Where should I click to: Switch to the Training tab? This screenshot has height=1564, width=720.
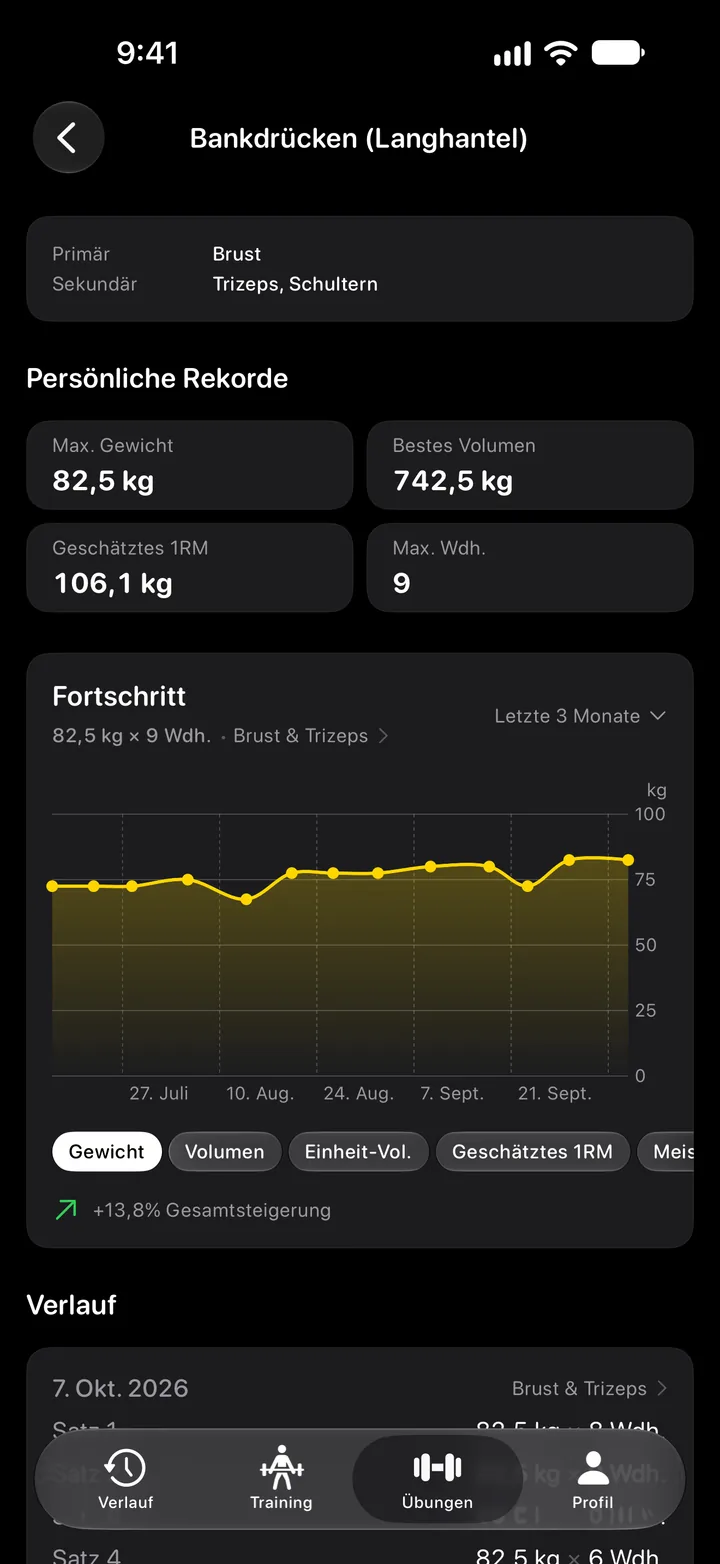coord(281,1480)
